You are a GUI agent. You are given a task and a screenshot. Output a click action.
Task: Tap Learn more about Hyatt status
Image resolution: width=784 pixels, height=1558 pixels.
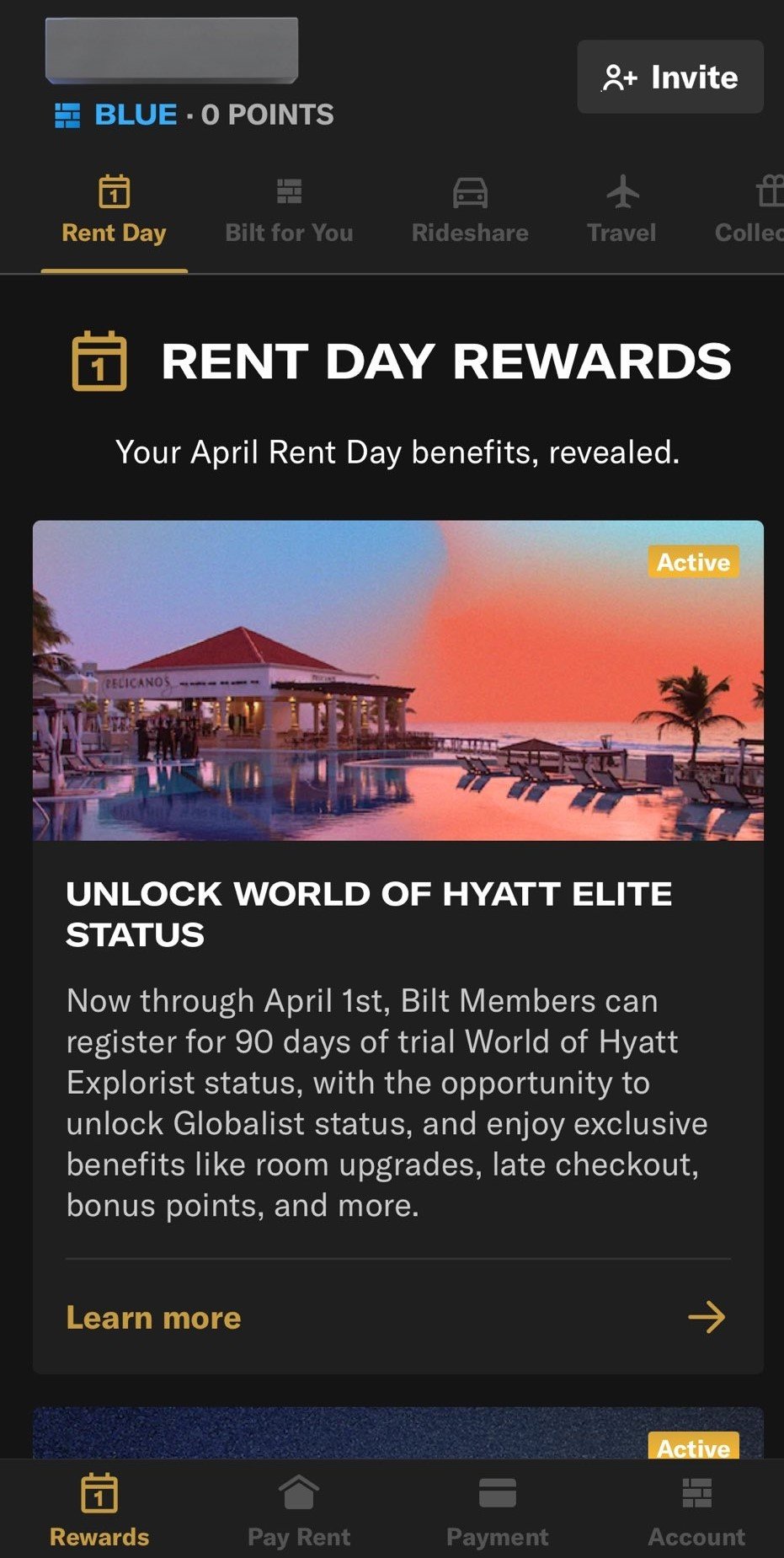click(x=154, y=1318)
